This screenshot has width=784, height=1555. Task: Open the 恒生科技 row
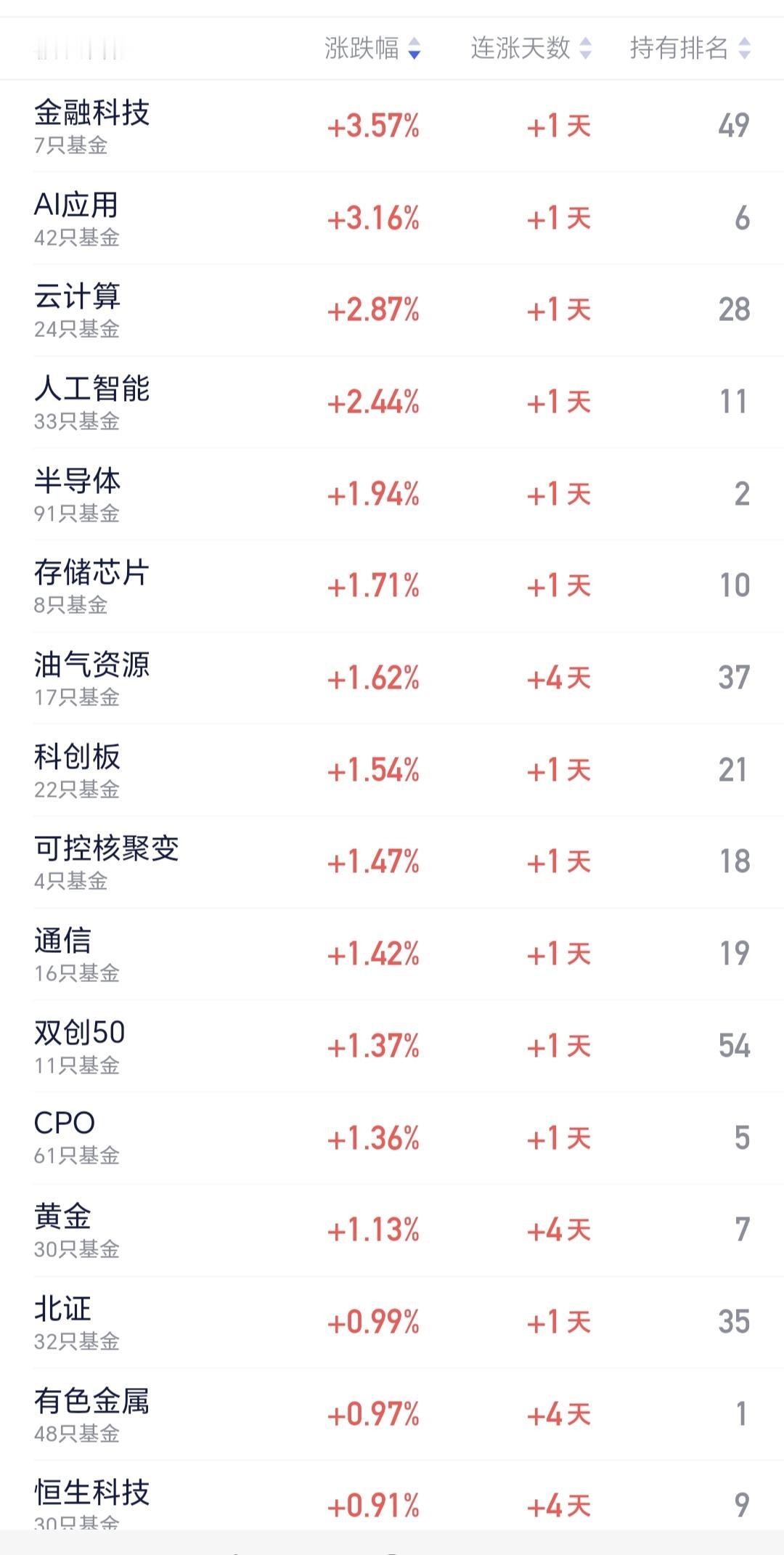pos(392,1495)
